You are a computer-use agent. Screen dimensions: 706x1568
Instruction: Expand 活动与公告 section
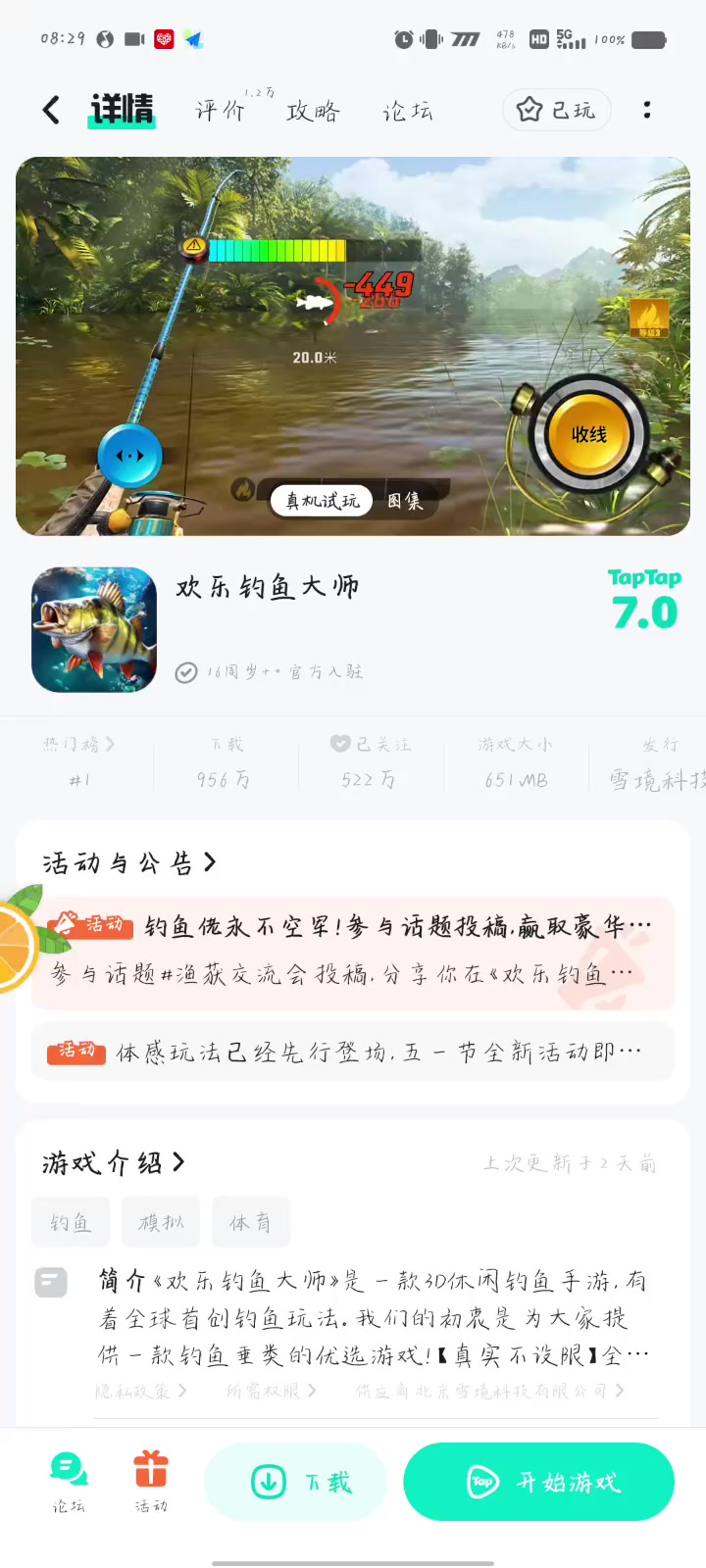click(x=129, y=862)
